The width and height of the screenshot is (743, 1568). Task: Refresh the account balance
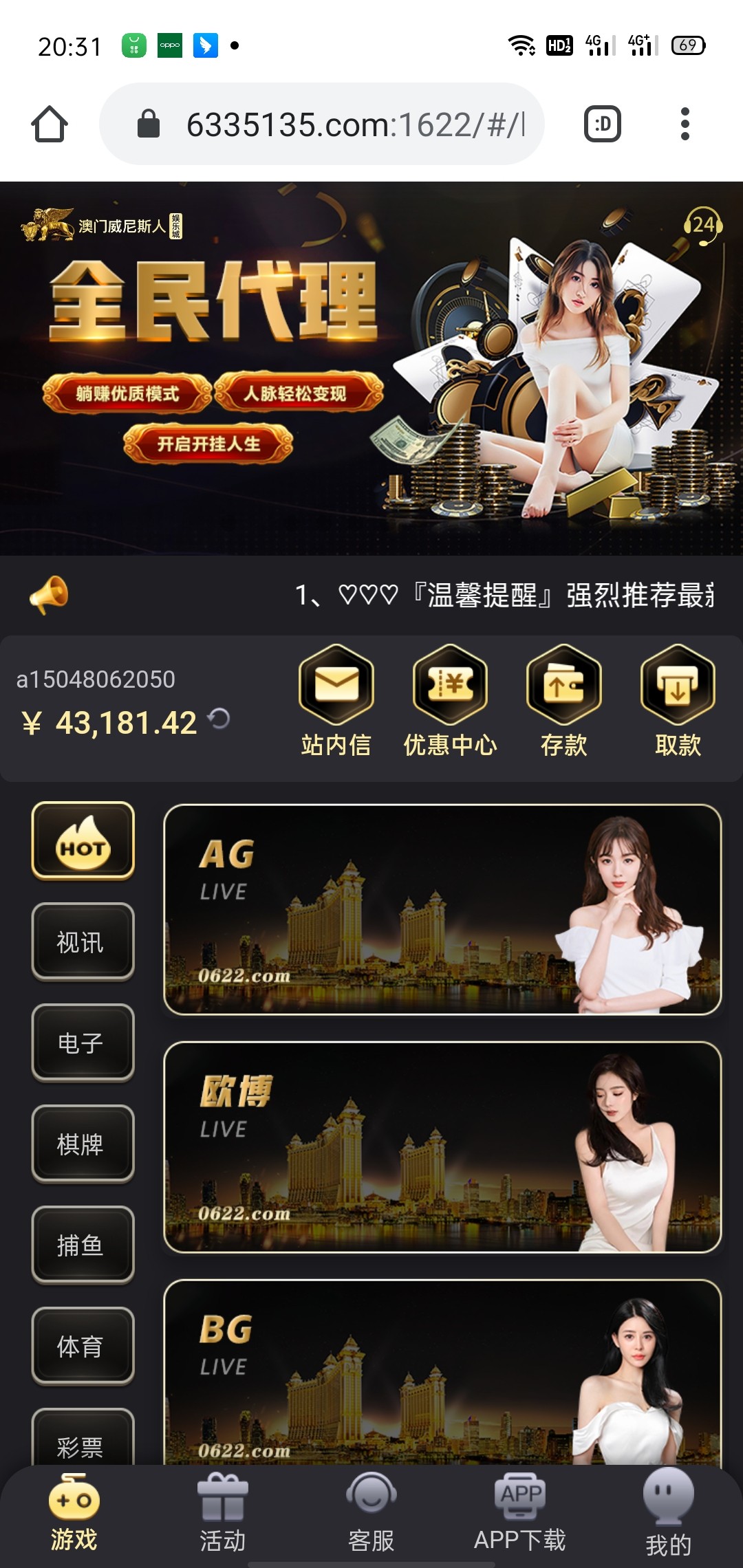(x=219, y=719)
